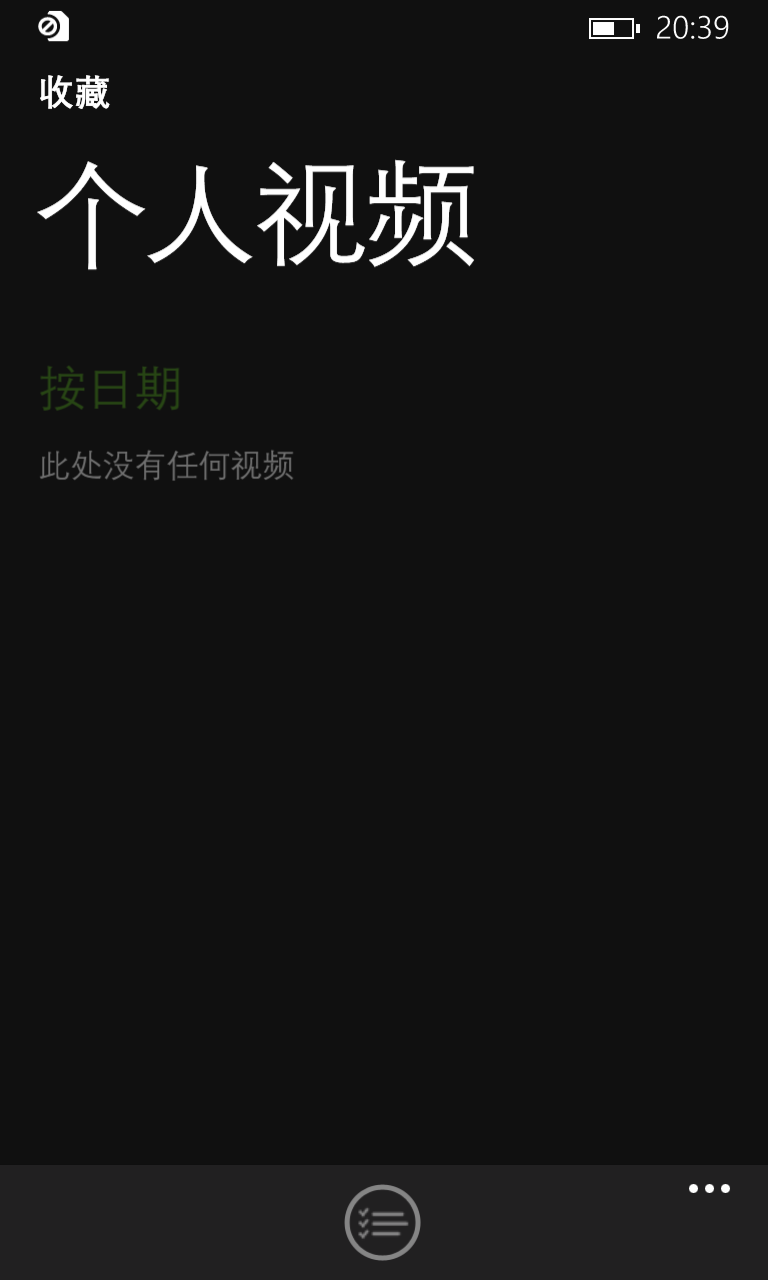
Task: Open the 按日期 sort header
Action: pyautogui.click(x=110, y=389)
